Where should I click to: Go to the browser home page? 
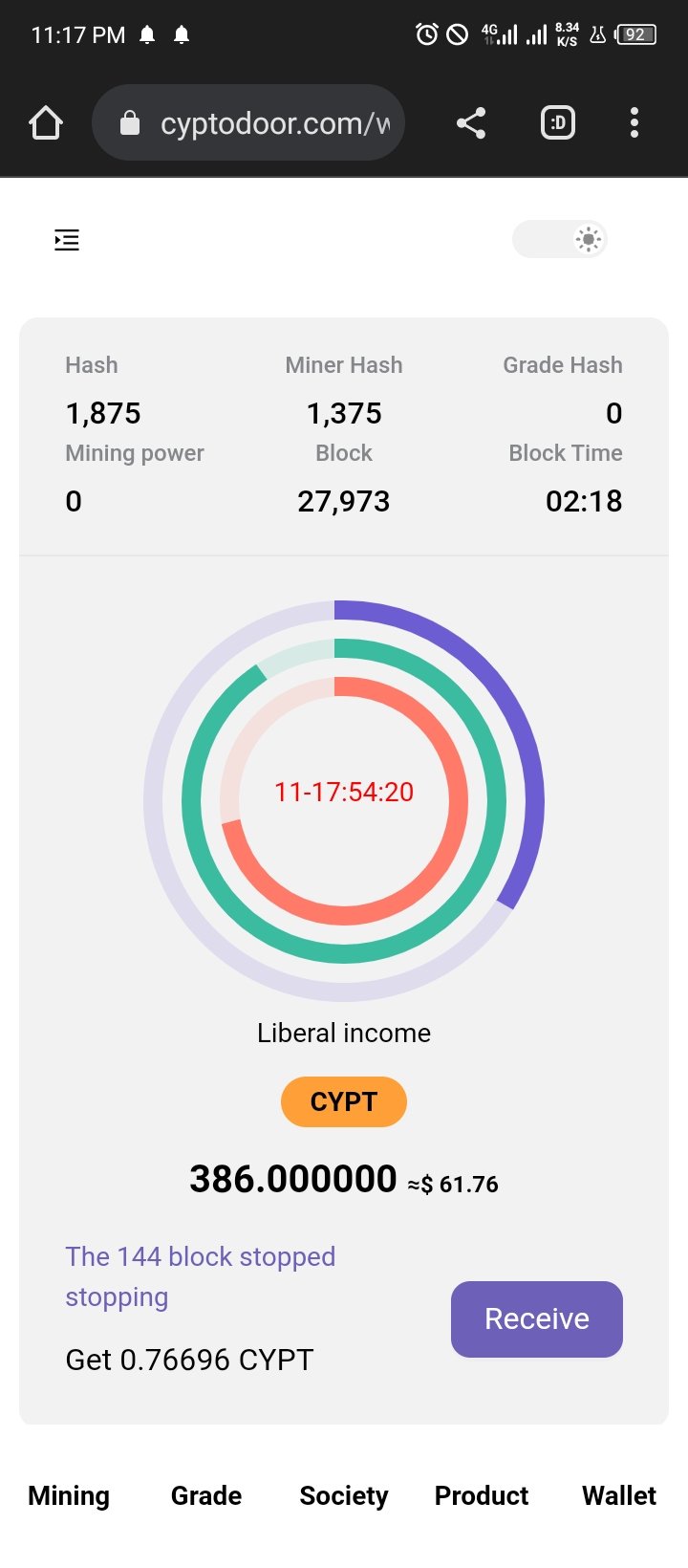click(46, 123)
